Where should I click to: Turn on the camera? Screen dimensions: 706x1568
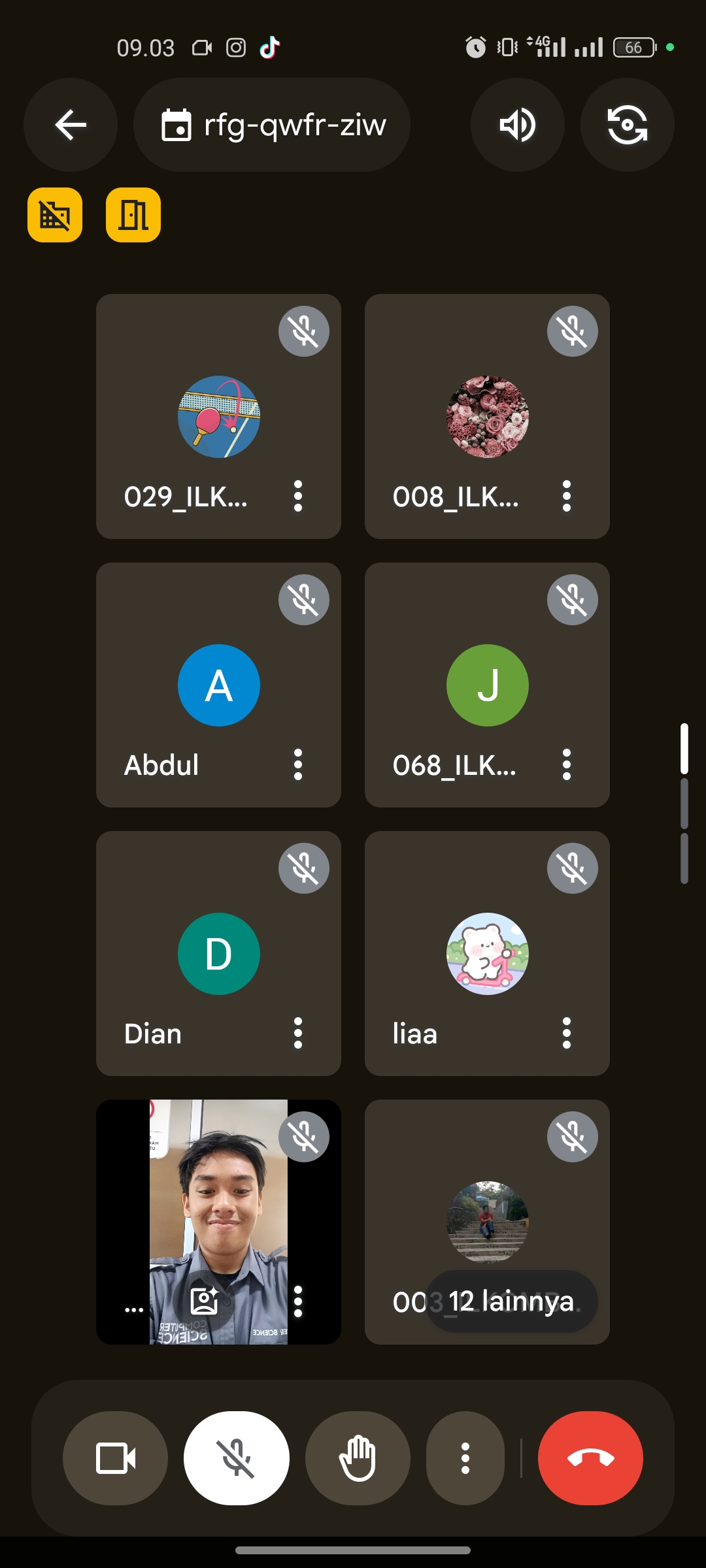click(115, 1458)
